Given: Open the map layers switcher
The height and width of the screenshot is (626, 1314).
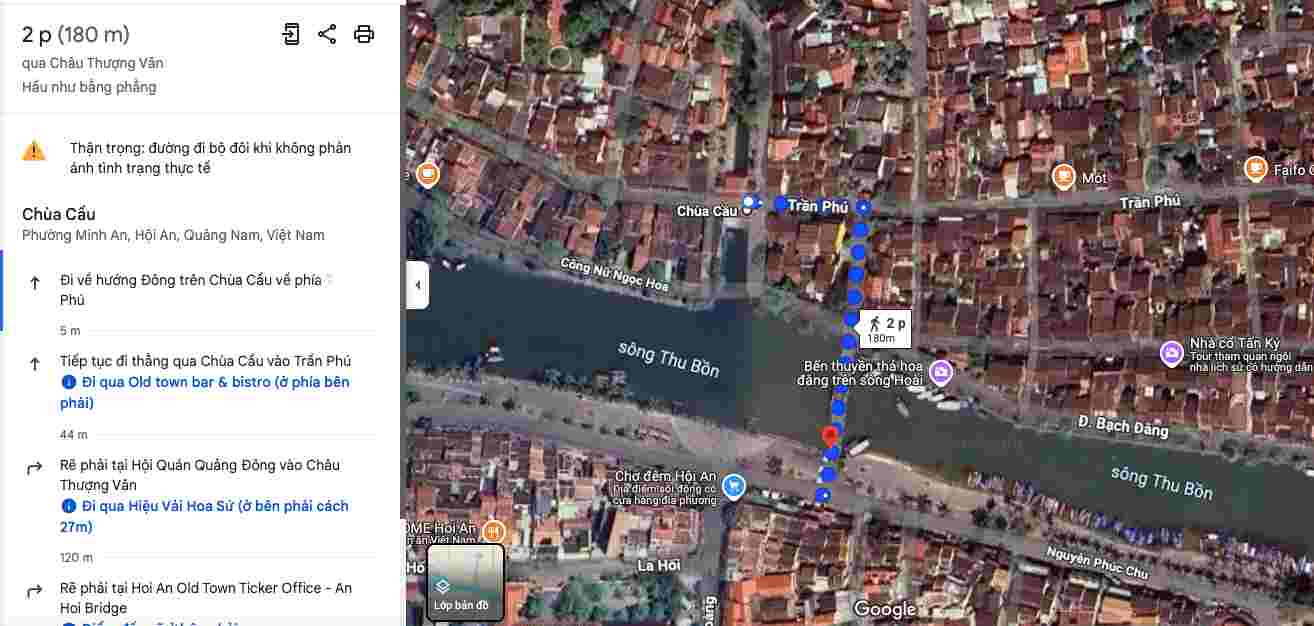Looking at the screenshot, I should point(465,583).
